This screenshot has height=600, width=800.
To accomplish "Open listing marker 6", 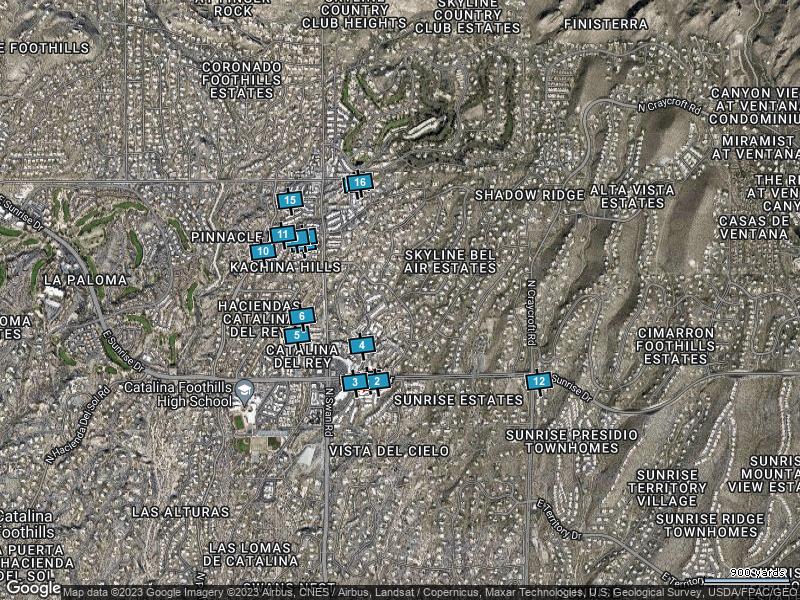I will [x=302, y=316].
